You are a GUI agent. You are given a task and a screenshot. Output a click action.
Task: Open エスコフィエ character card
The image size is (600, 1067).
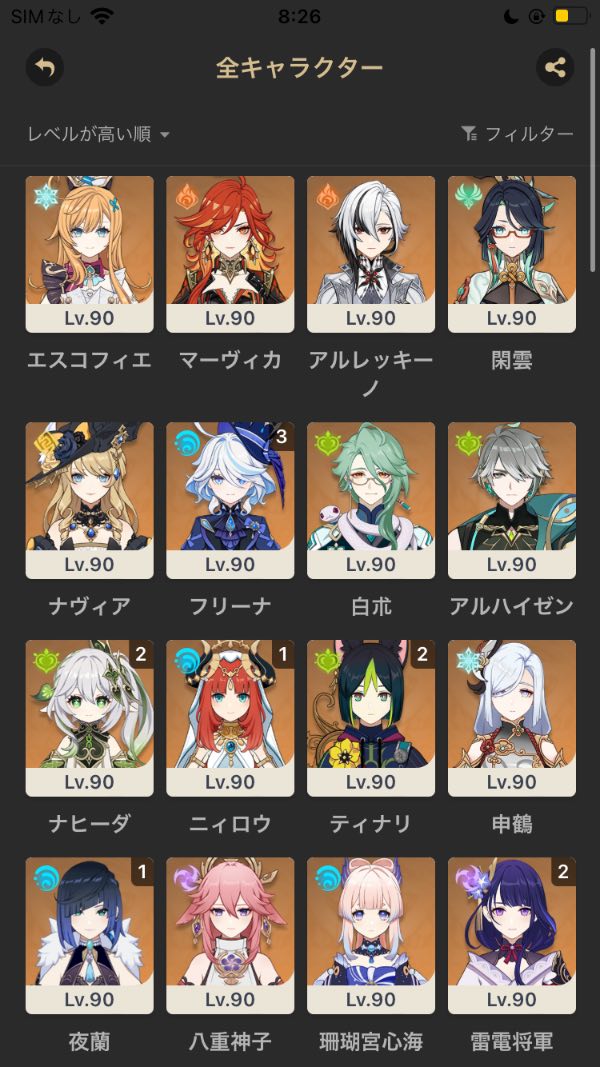89,254
